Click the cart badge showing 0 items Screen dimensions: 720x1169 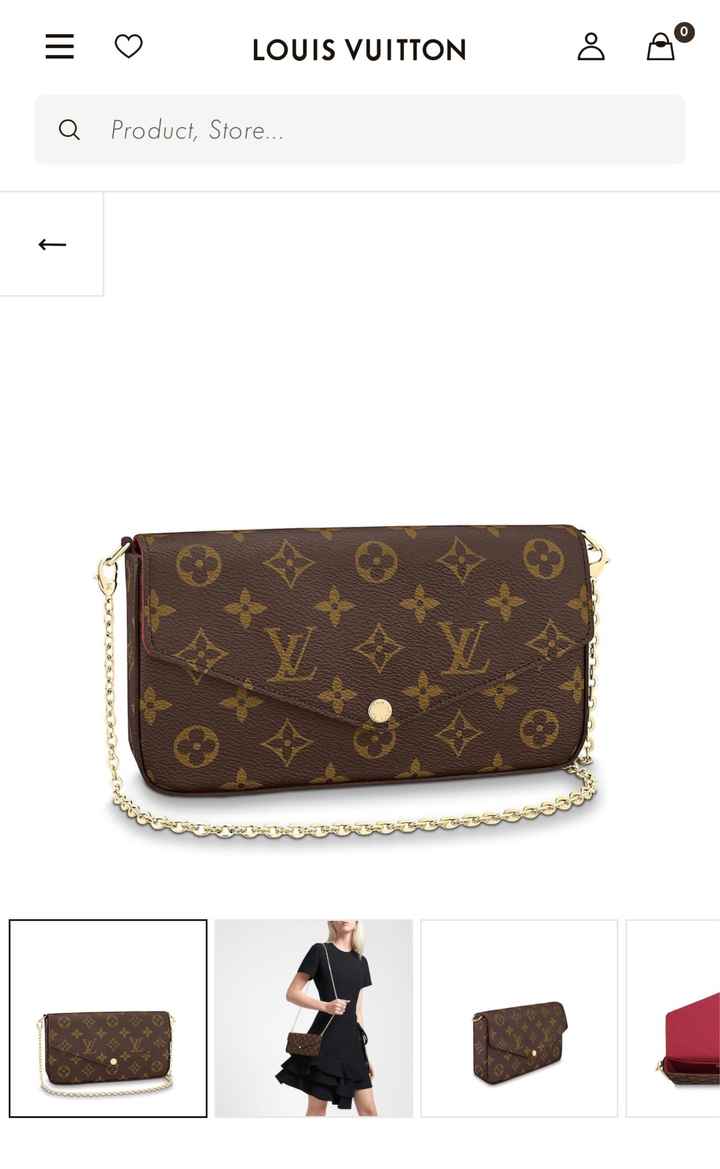point(684,32)
